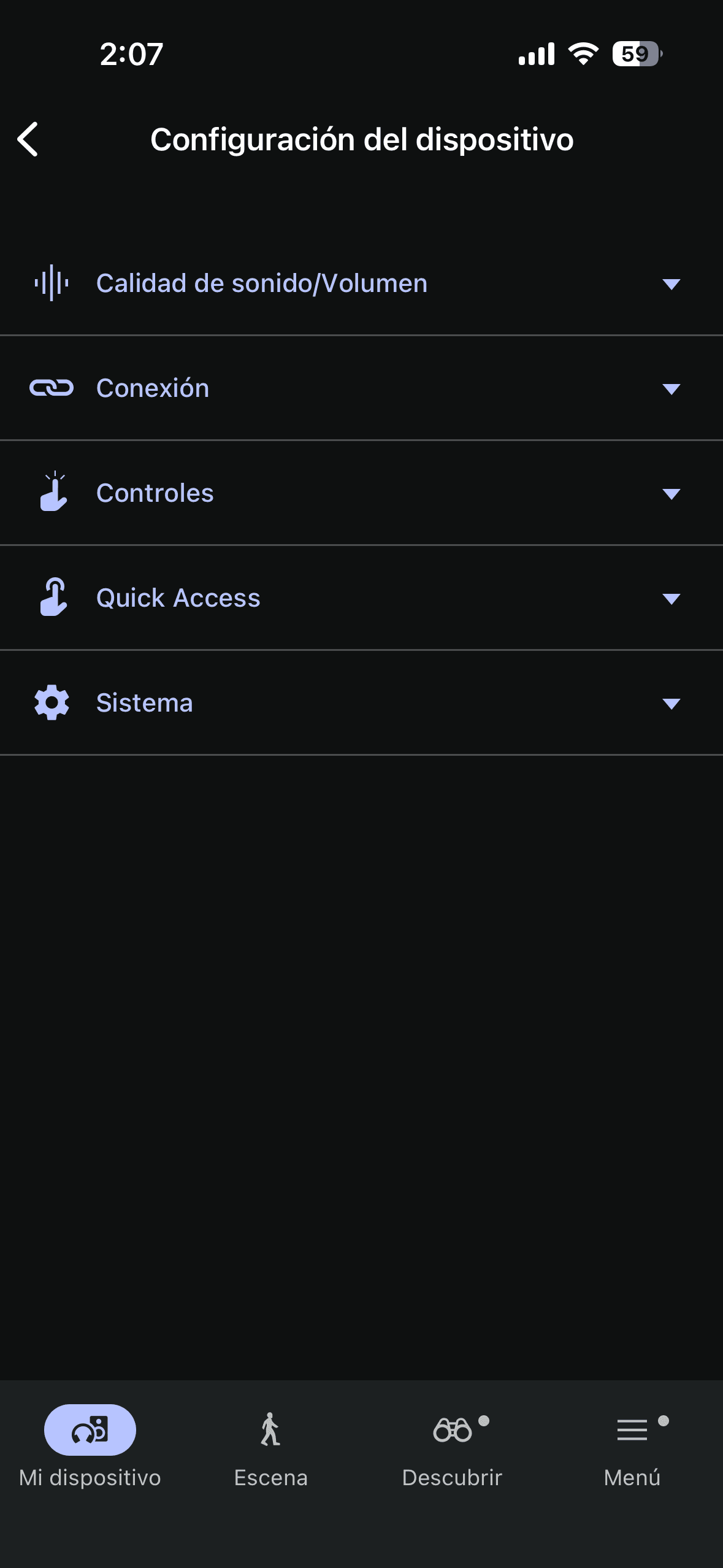This screenshot has width=723, height=1568.
Task: Expand the Calidad de sonido/Volumen section
Action: pyautogui.click(x=672, y=283)
